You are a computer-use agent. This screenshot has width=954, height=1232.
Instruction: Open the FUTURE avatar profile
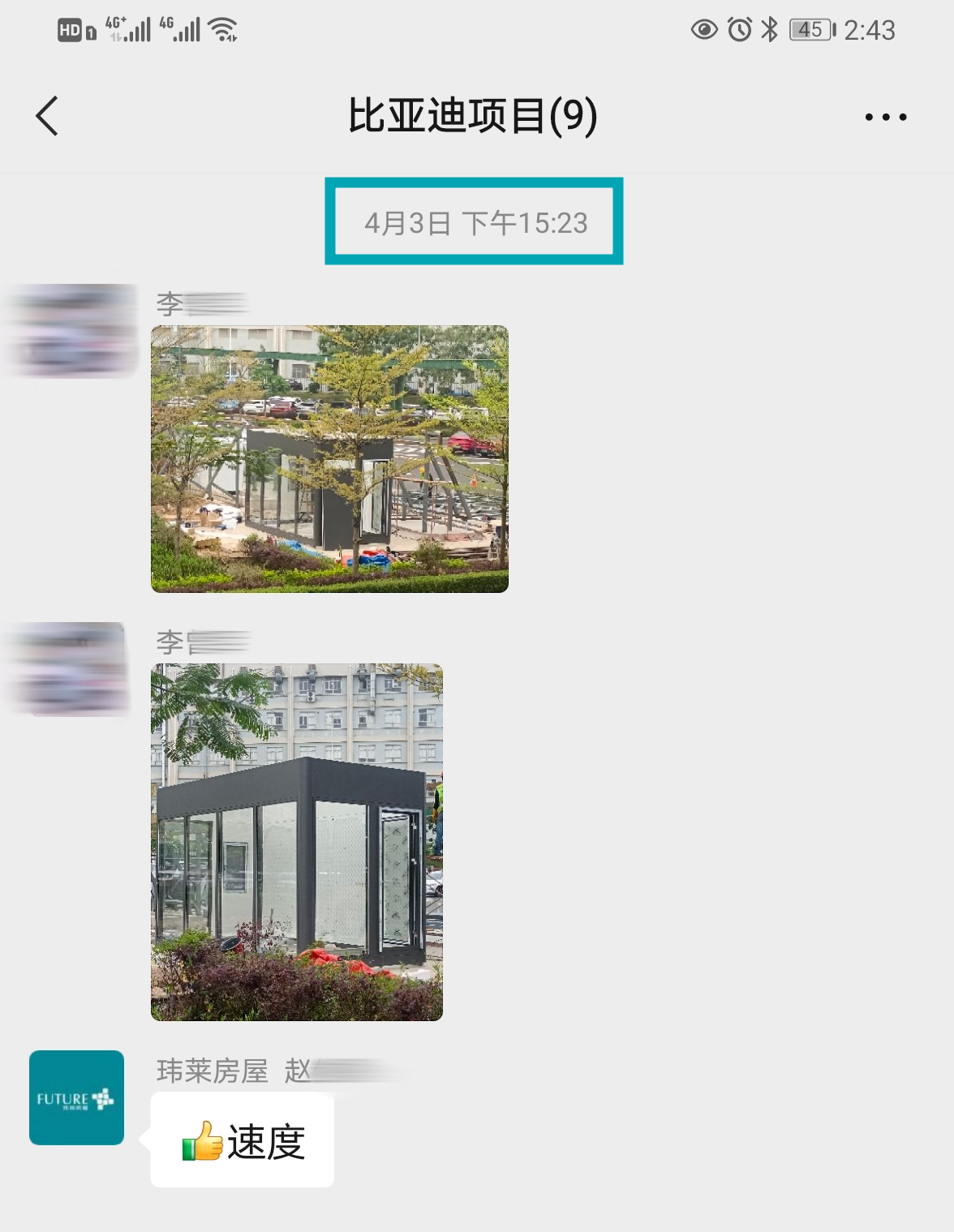pos(76,1097)
